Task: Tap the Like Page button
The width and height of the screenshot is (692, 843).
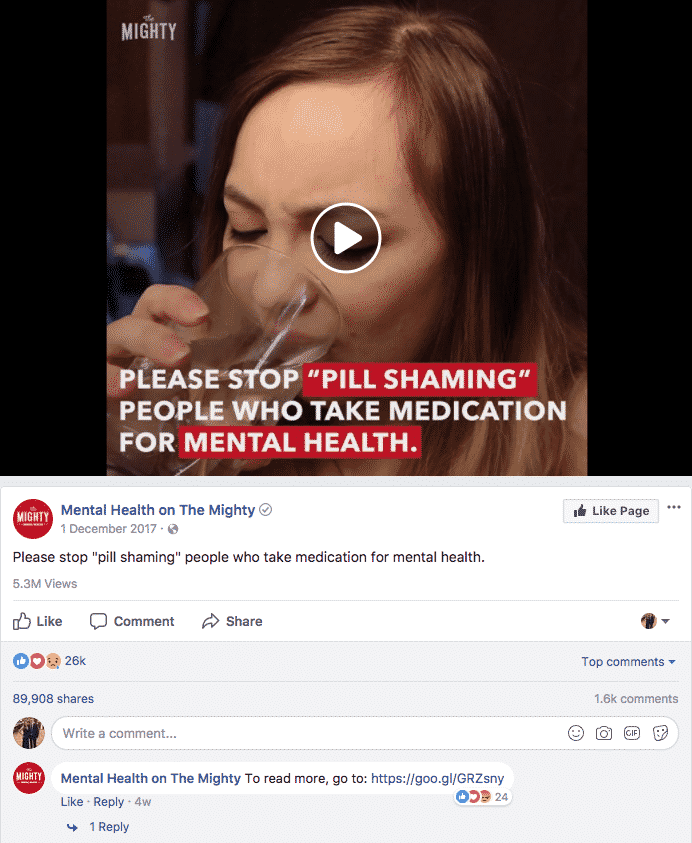Action: click(x=610, y=510)
